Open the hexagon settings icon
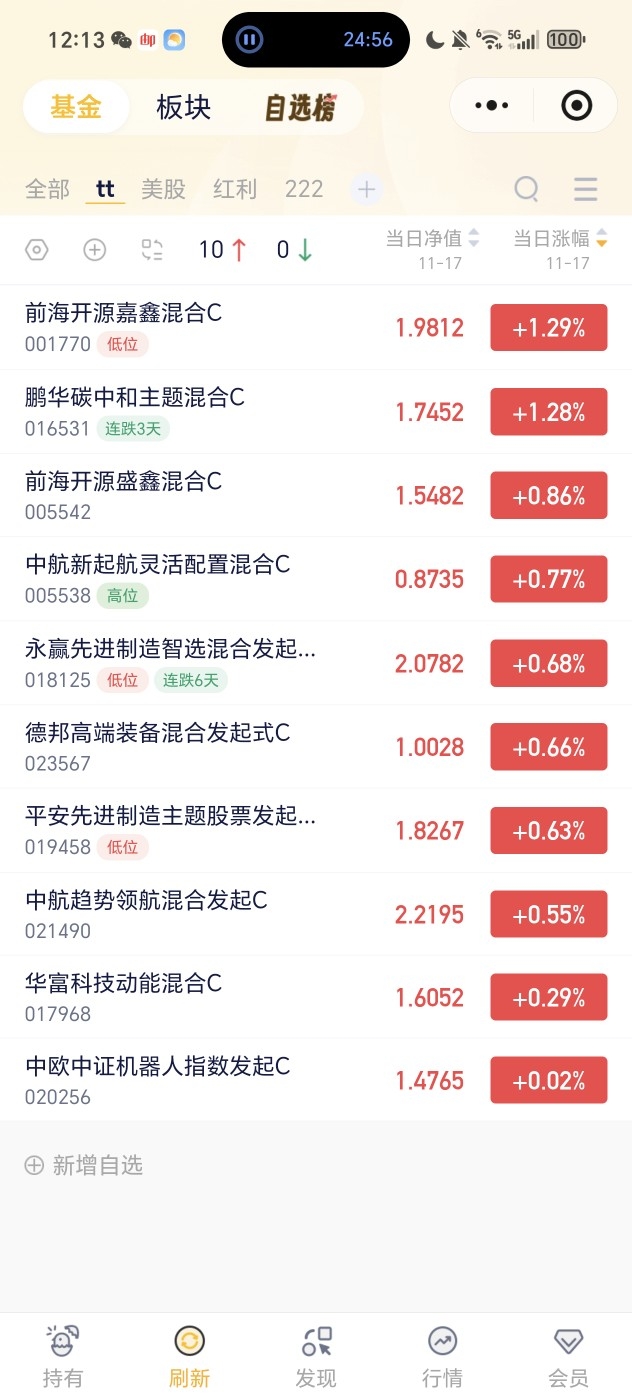Screen dimensions: 632x1400 pyautogui.click(x=37, y=250)
